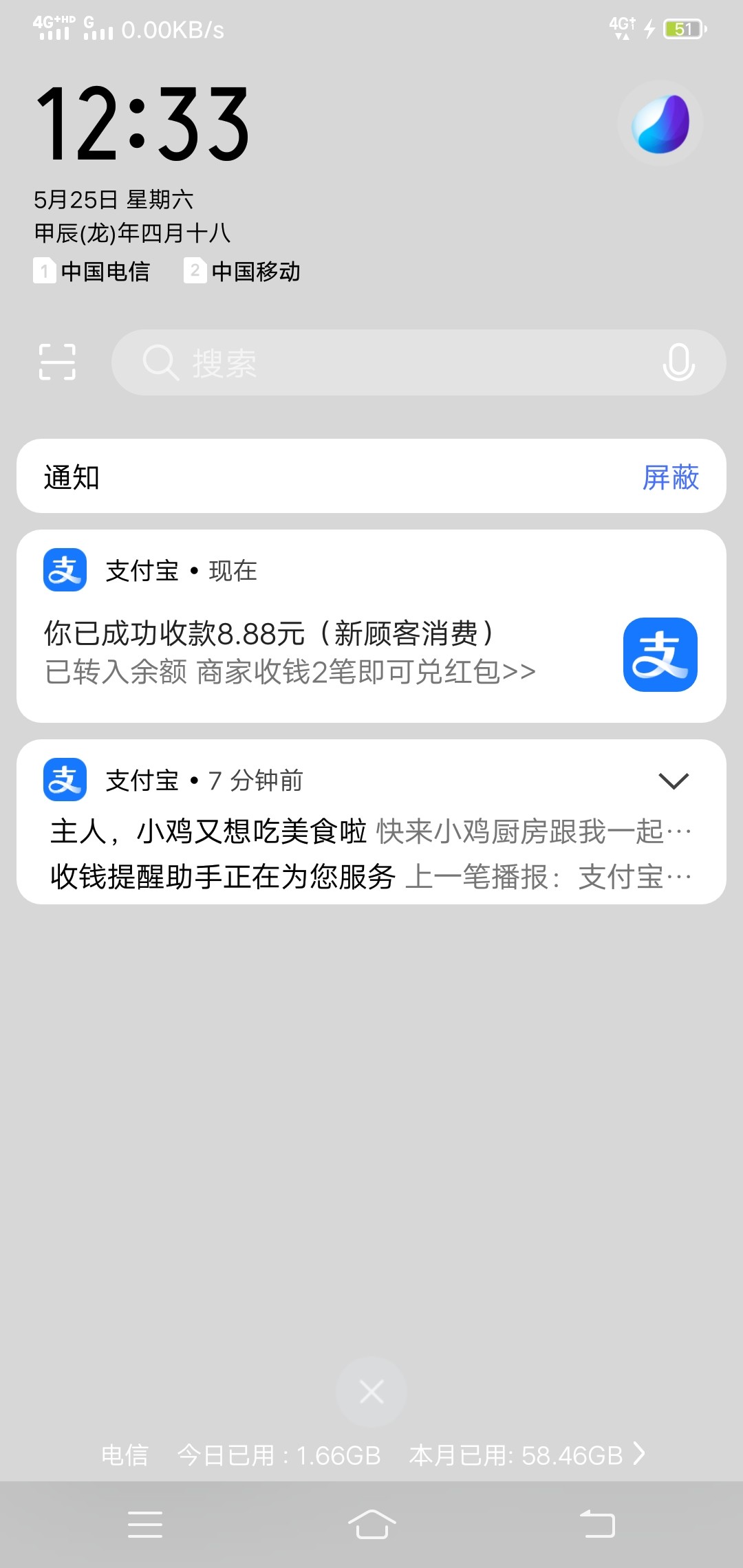
Task: Tap the scan icon beside search
Action: [x=58, y=362]
